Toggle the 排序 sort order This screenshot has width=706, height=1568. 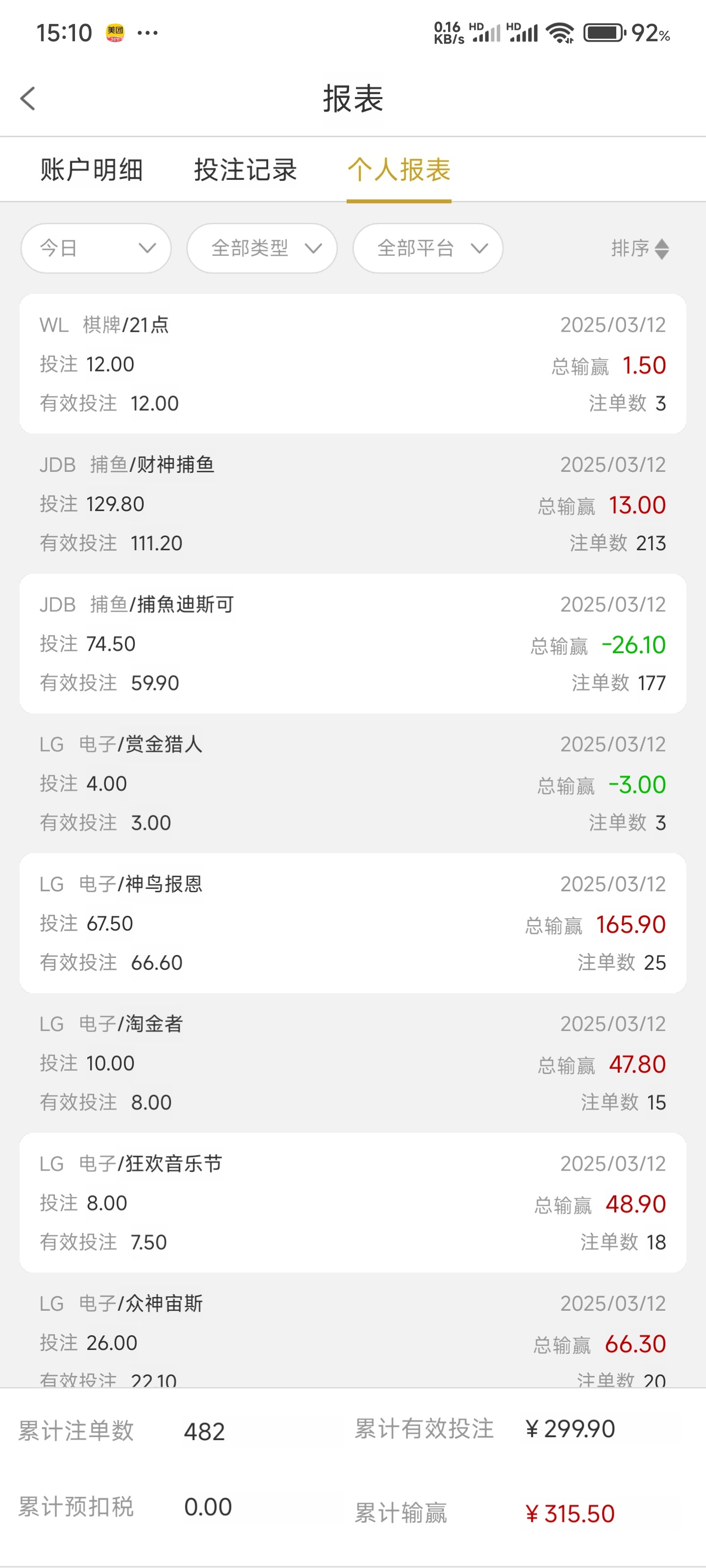[x=640, y=248]
